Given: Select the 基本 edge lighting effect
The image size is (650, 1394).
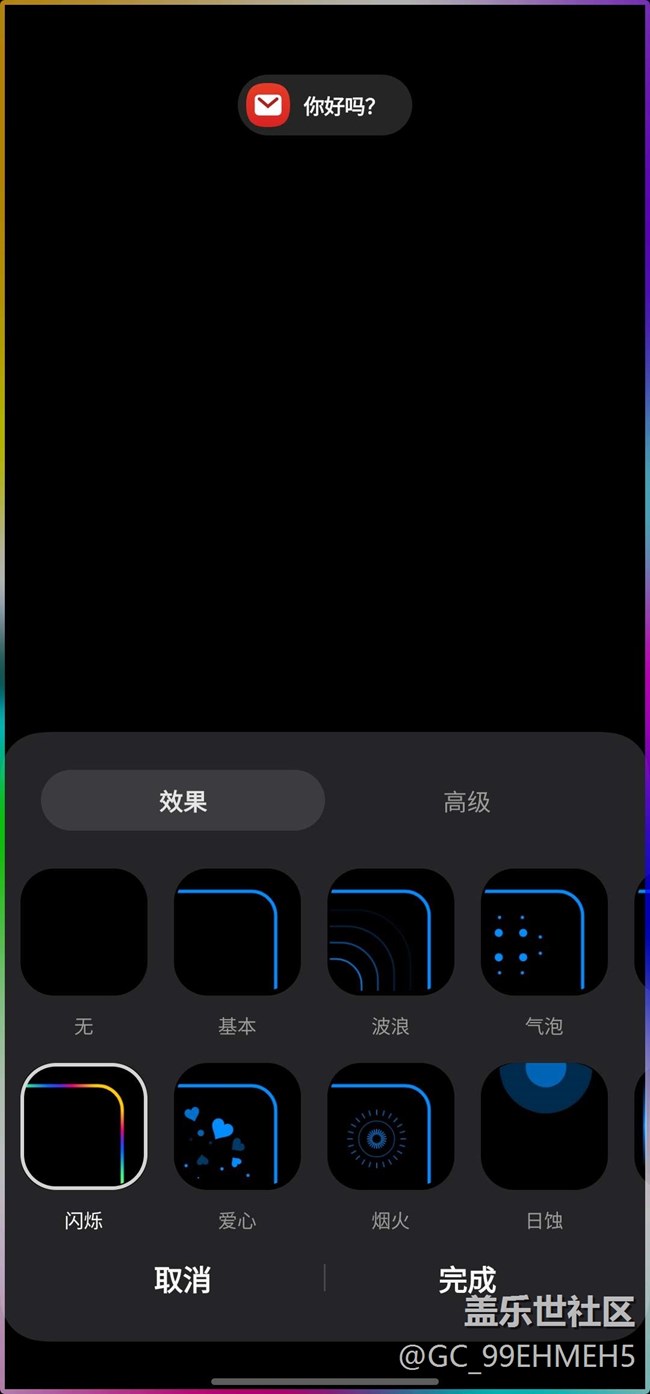Looking at the screenshot, I should pyautogui.click(x=237, y=932).
